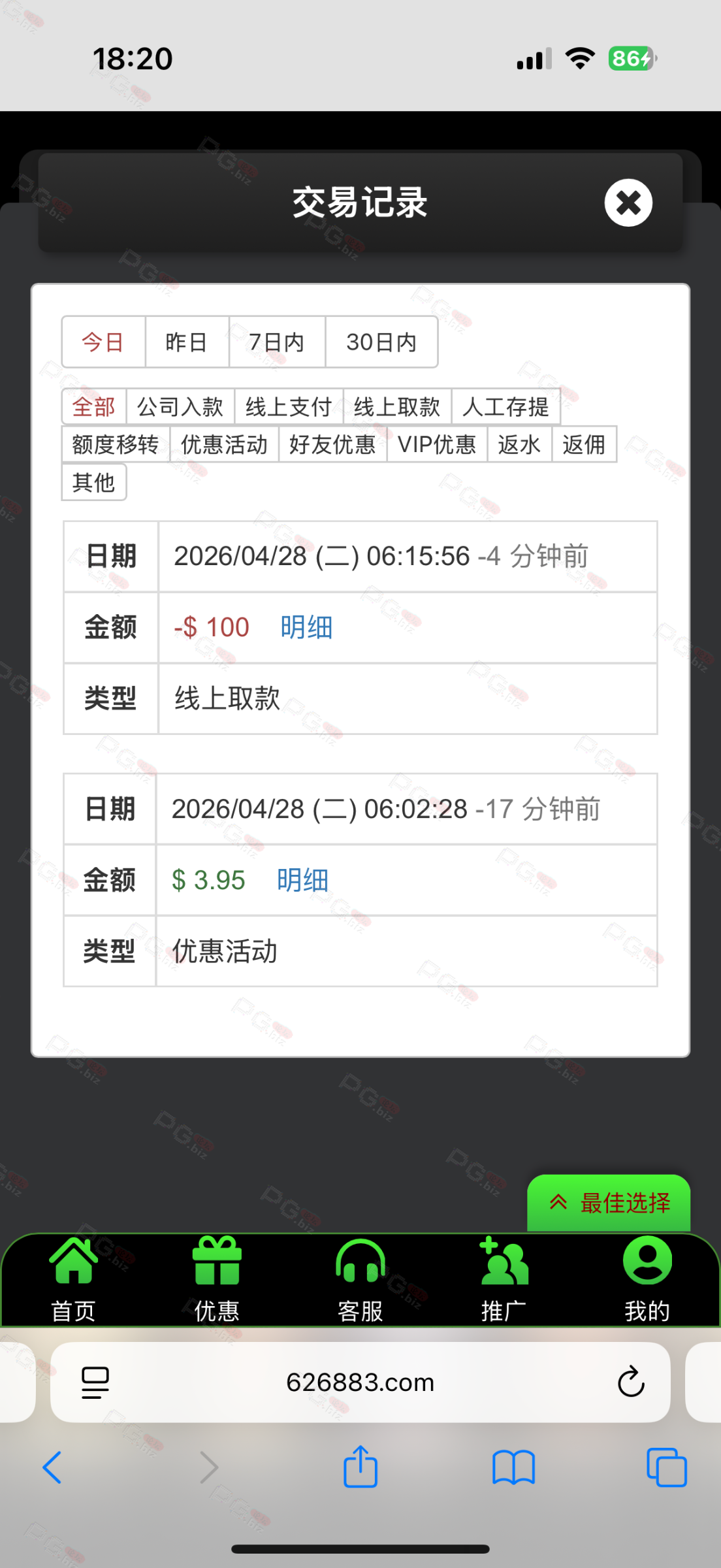This screenshot has height=1568, width=721.
Task: Filter by 返水 records
Action: tap(519, 445)
